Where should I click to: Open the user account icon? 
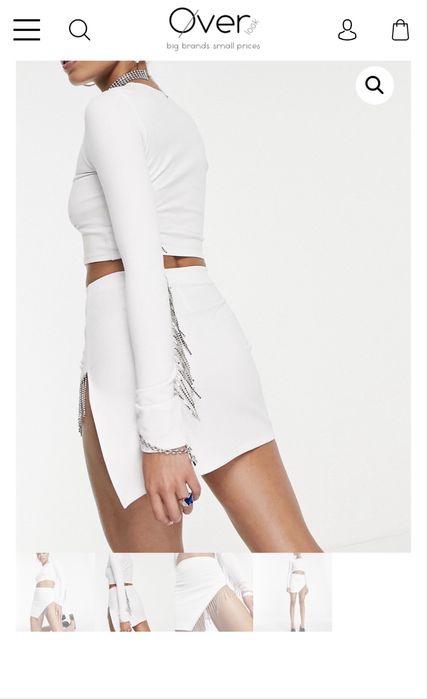click(x=347, y=30)
